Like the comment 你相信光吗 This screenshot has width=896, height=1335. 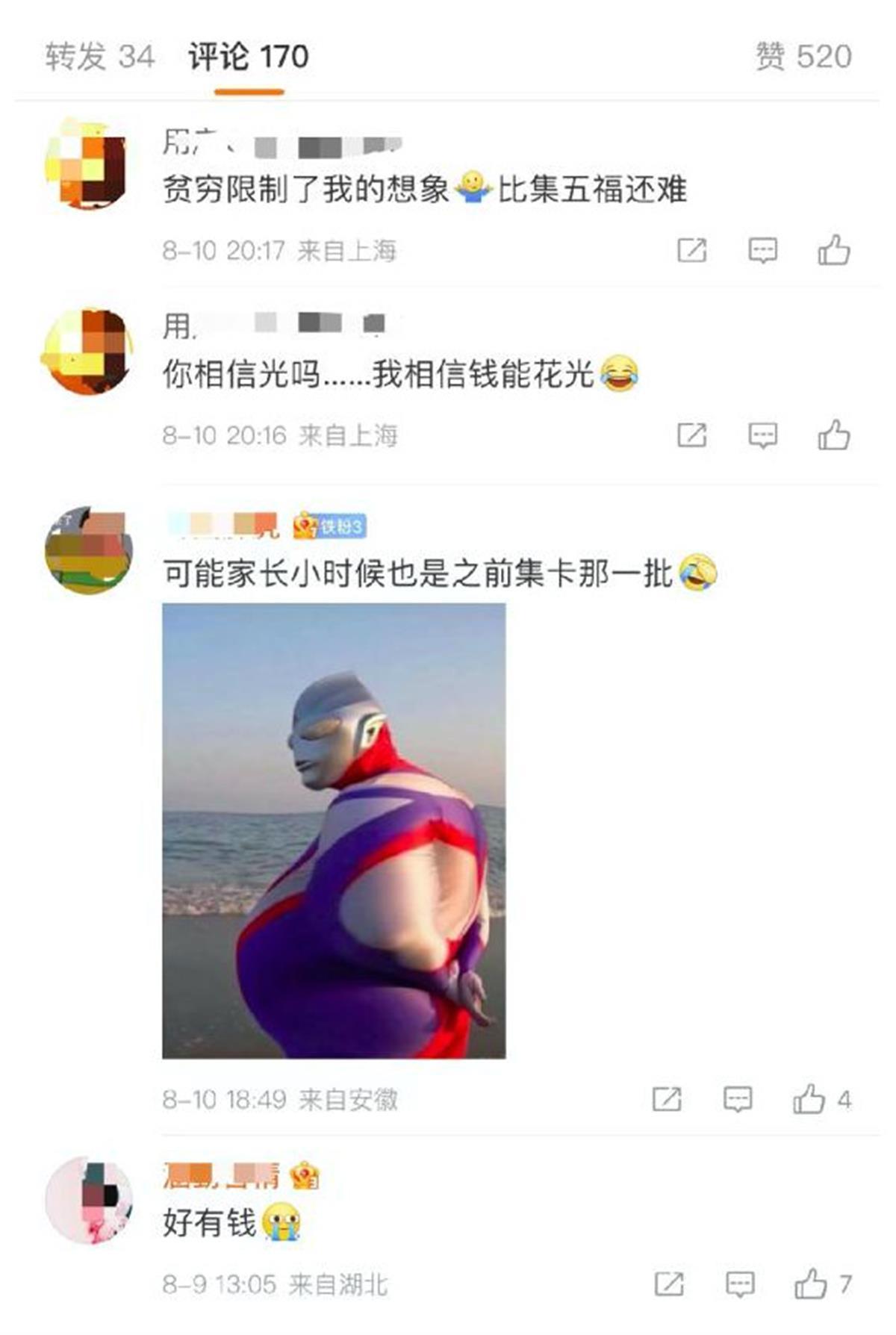833,435
